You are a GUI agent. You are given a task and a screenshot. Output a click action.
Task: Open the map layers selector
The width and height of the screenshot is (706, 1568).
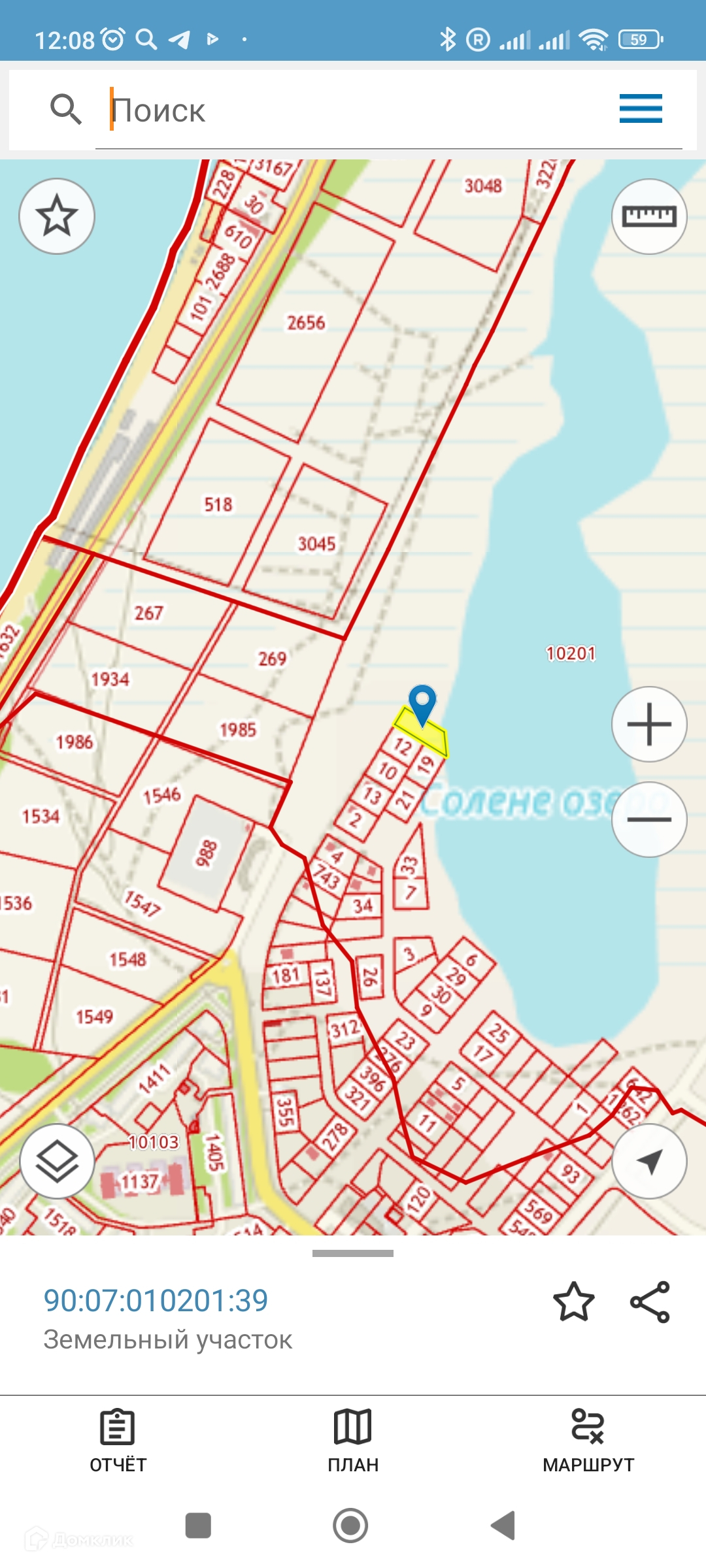[x=57, y=1161]
